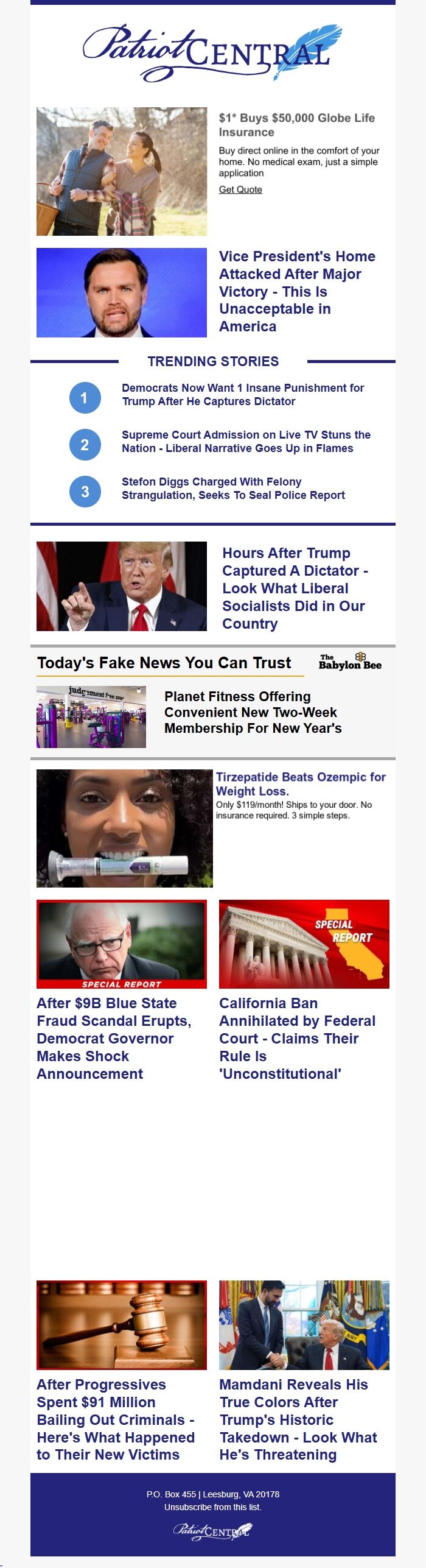
Task: Open the Supreme Court Admission trending story
Action: pyautogui.click(x=245, y=442)
